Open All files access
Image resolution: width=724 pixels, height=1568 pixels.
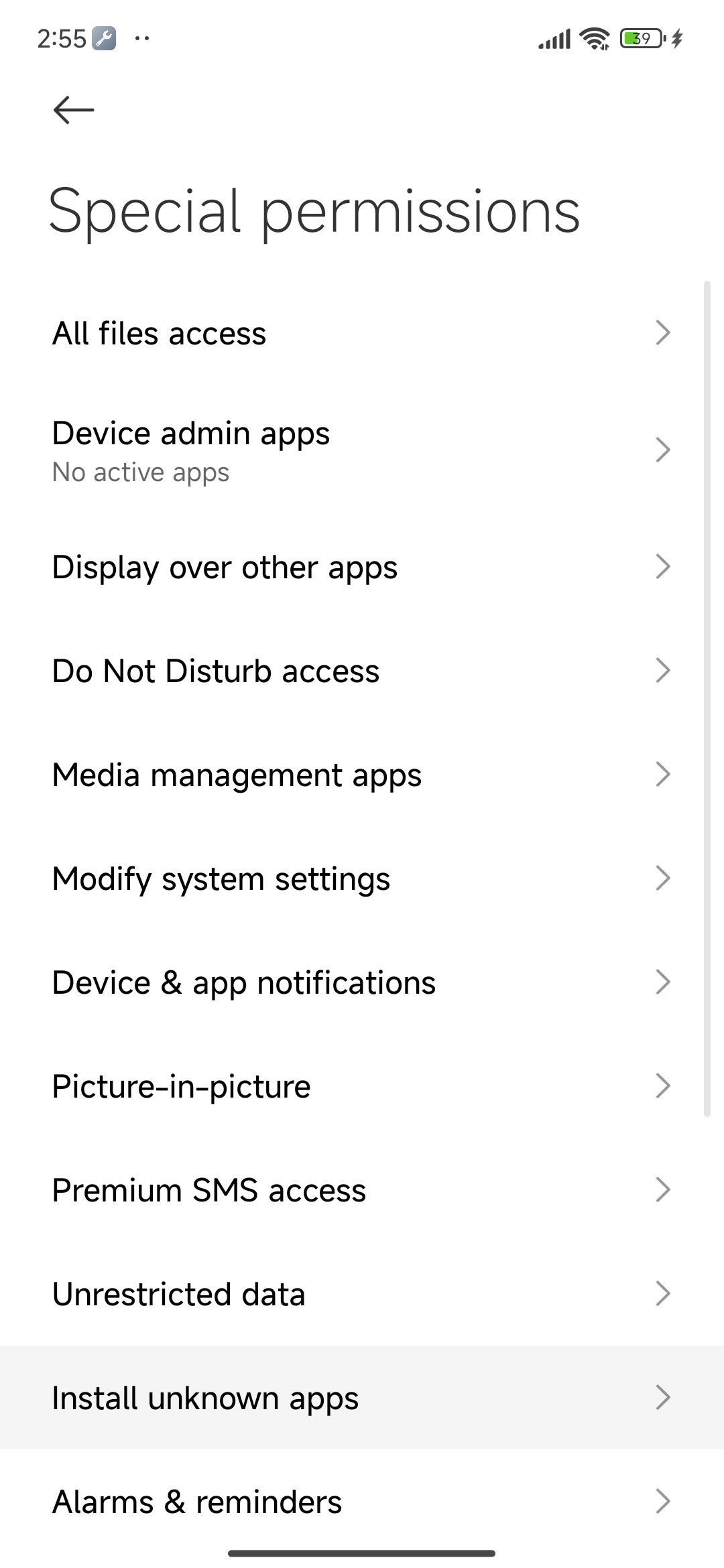[362, 333]
